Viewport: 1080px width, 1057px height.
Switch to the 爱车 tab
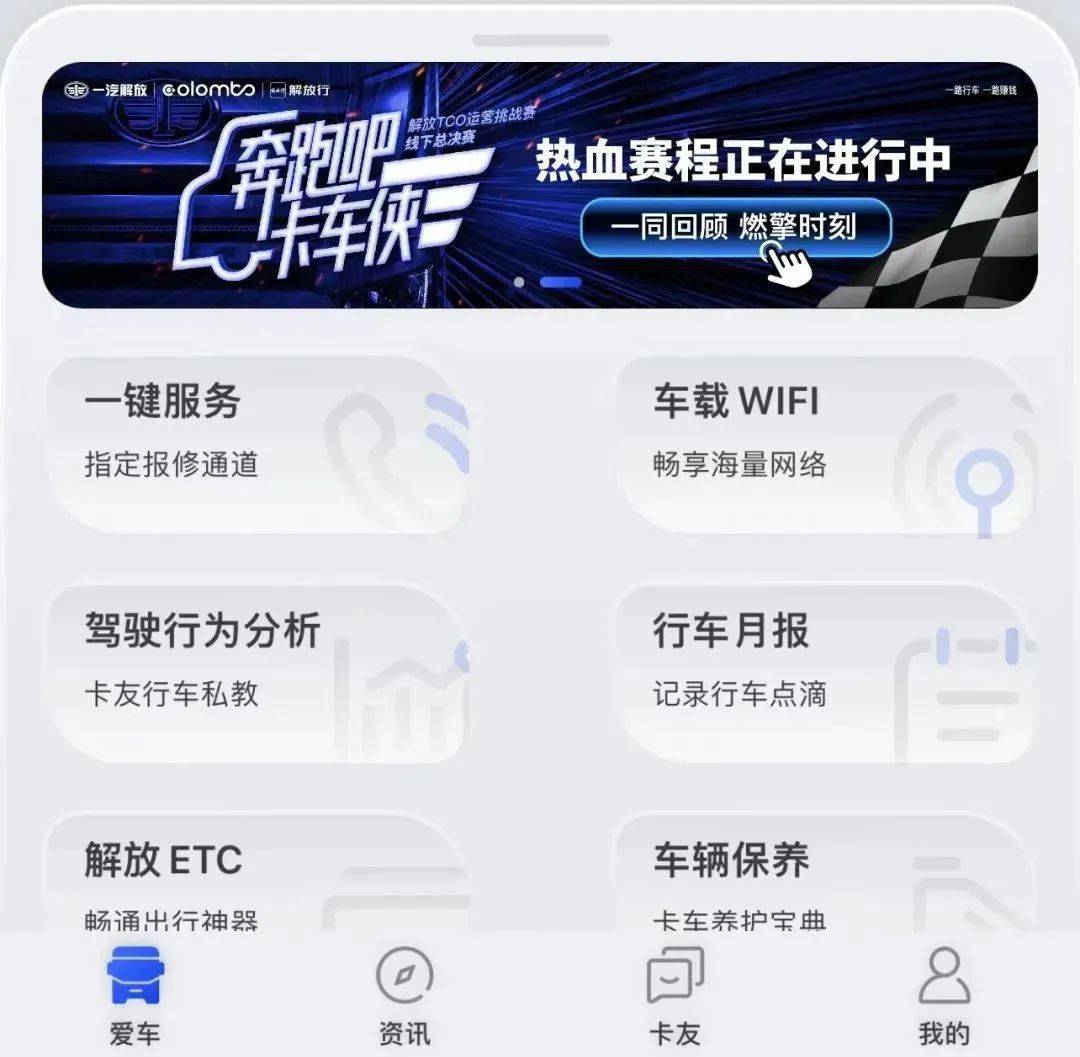(x=134, y=994)
